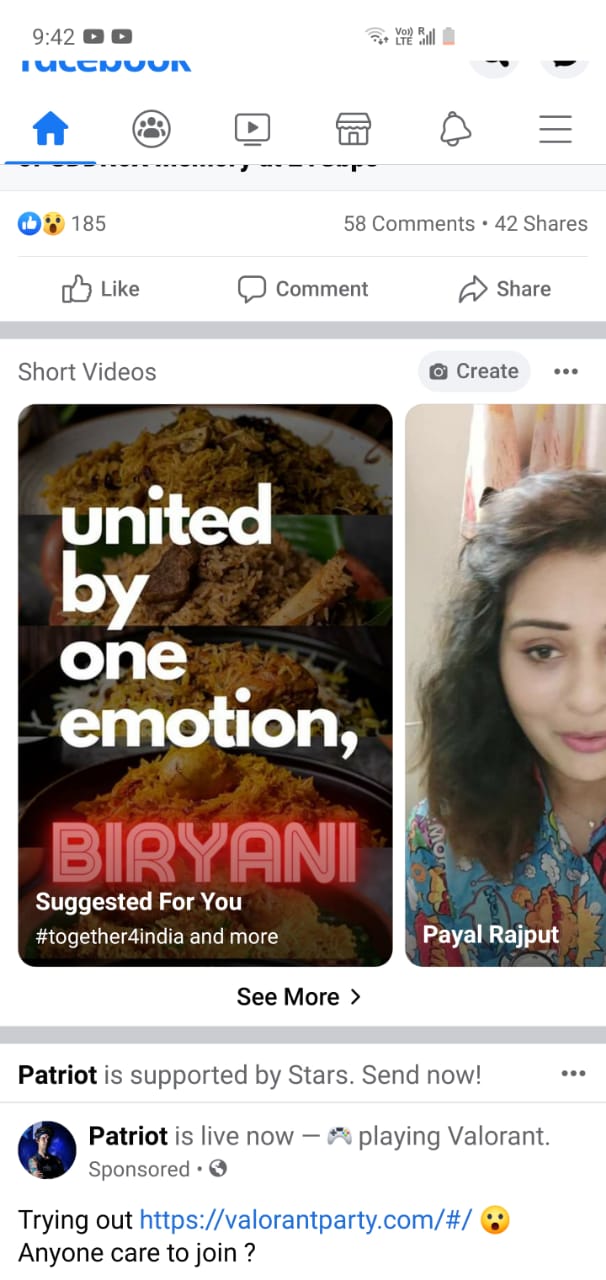The width and height of the screenshot is (606, 1280).
Task: Tap Comment under the post
Action: coord(303,289)
